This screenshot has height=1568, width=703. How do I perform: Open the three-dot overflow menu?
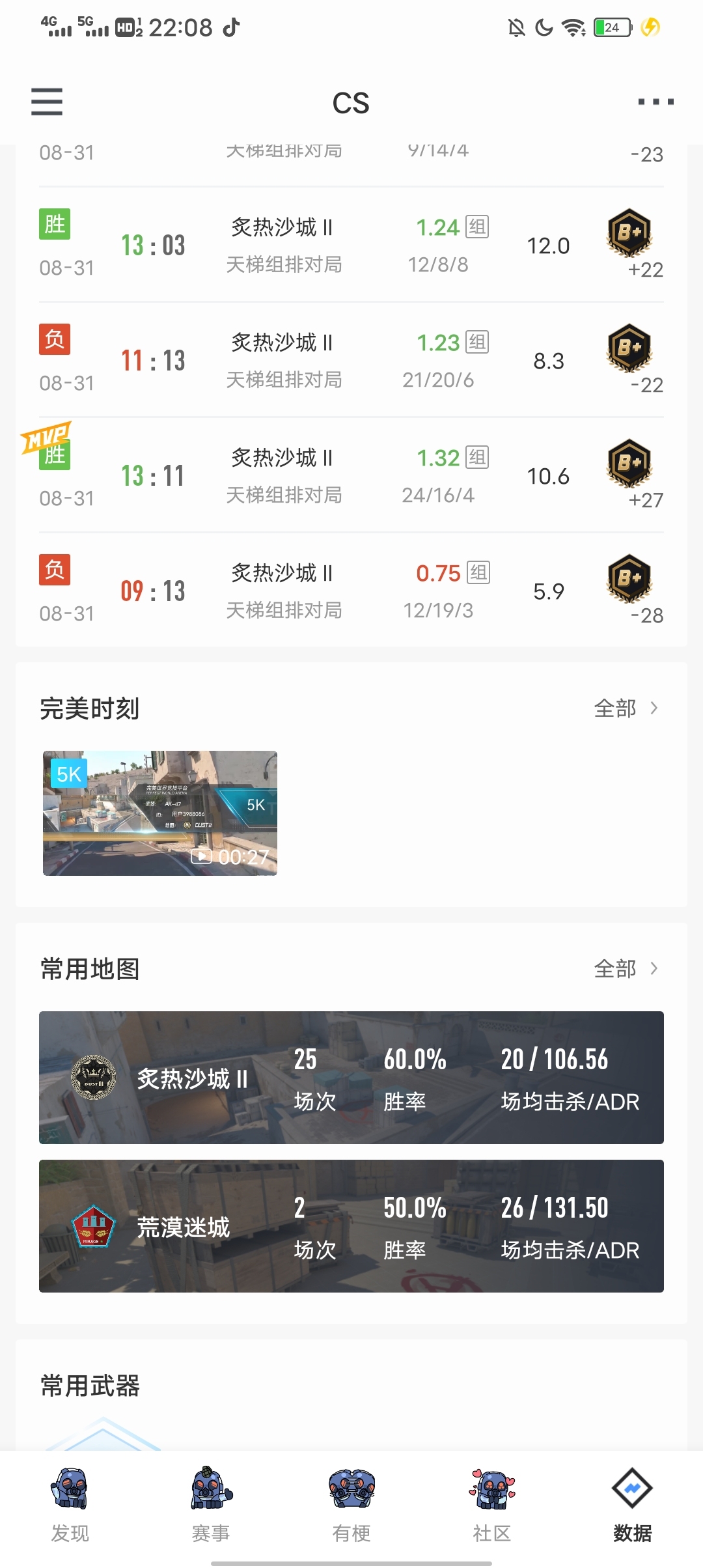pos(655,102)
